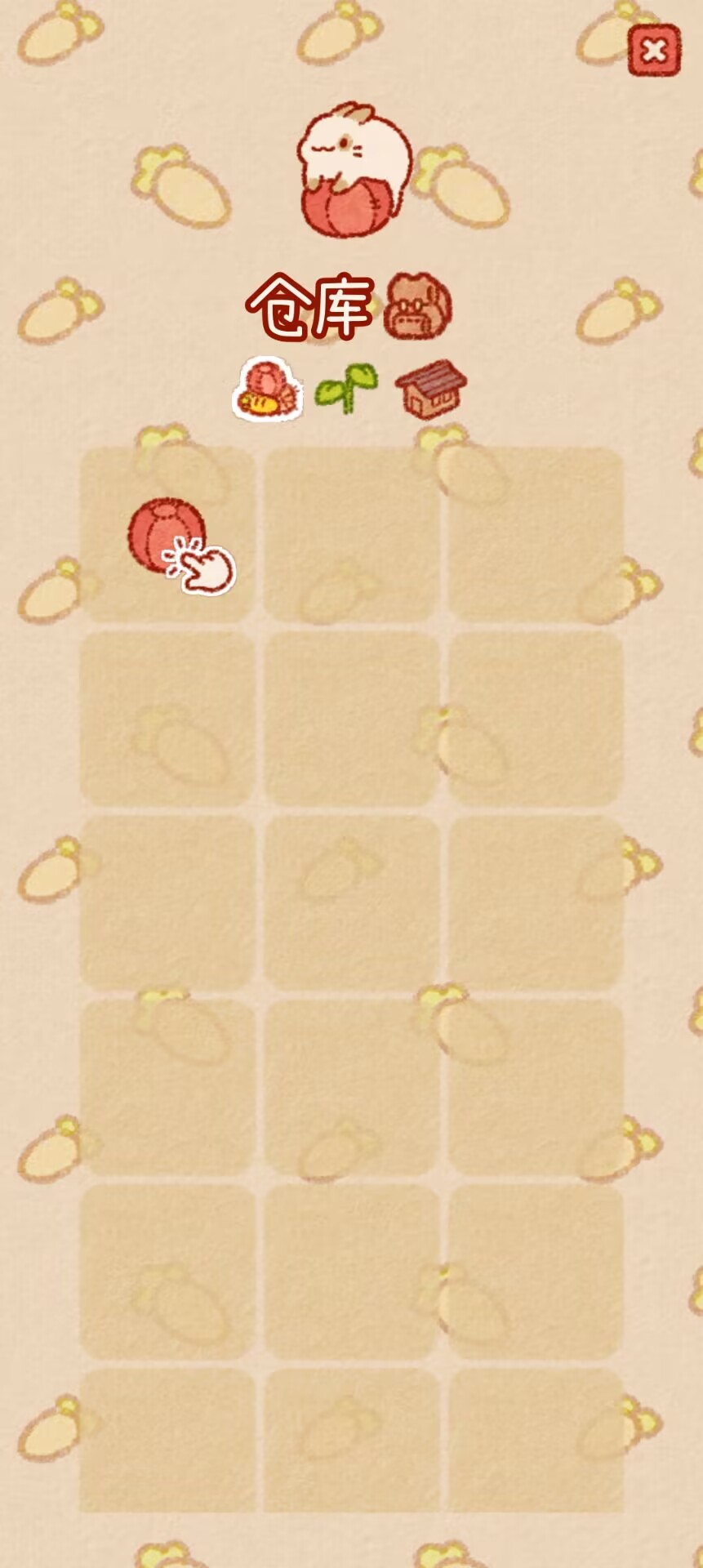Close the warehouse screen
The width and height of the screenshot is (703, 1568).
pos(653,51)
